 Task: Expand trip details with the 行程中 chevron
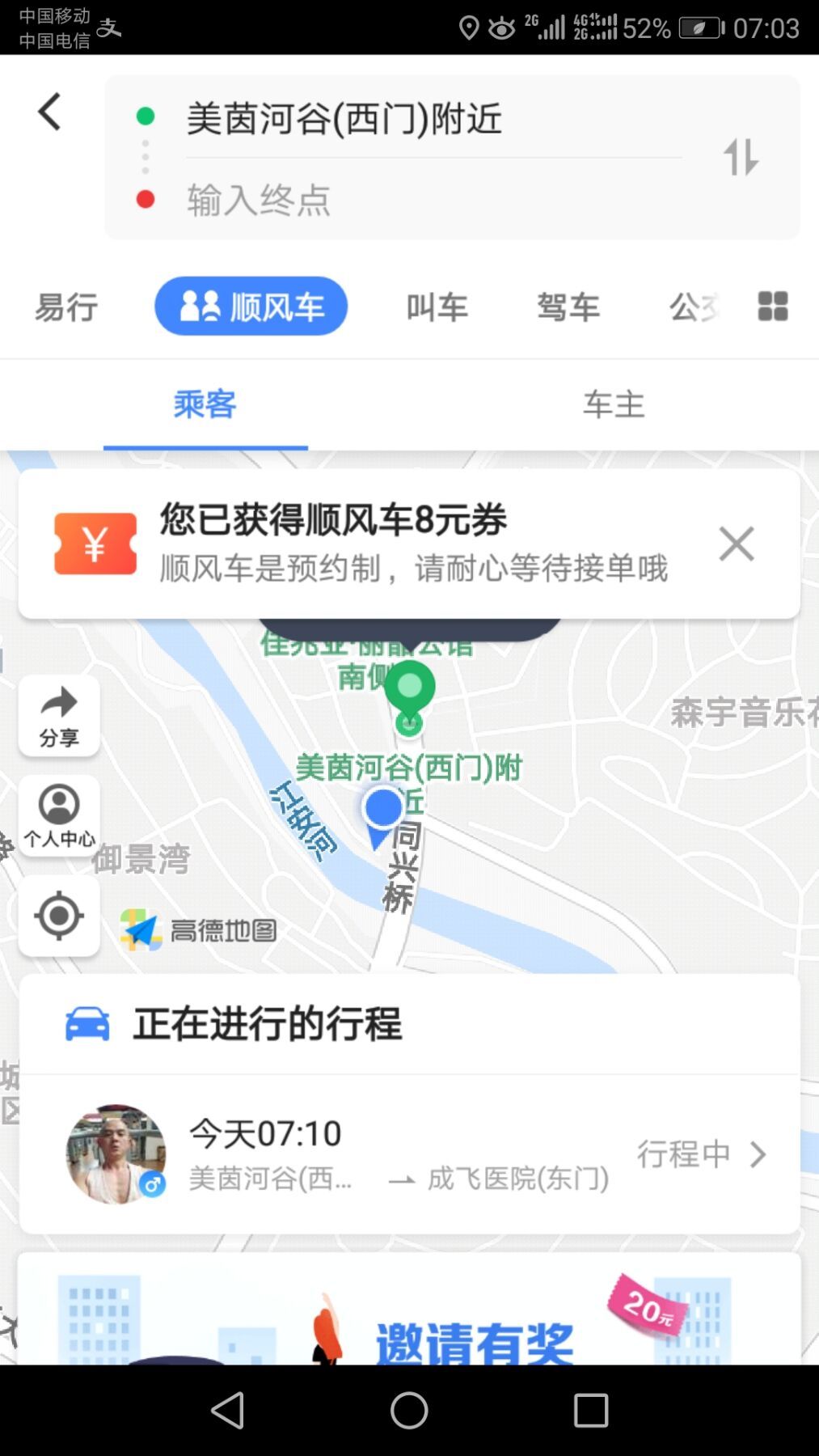coord(758,1155)
